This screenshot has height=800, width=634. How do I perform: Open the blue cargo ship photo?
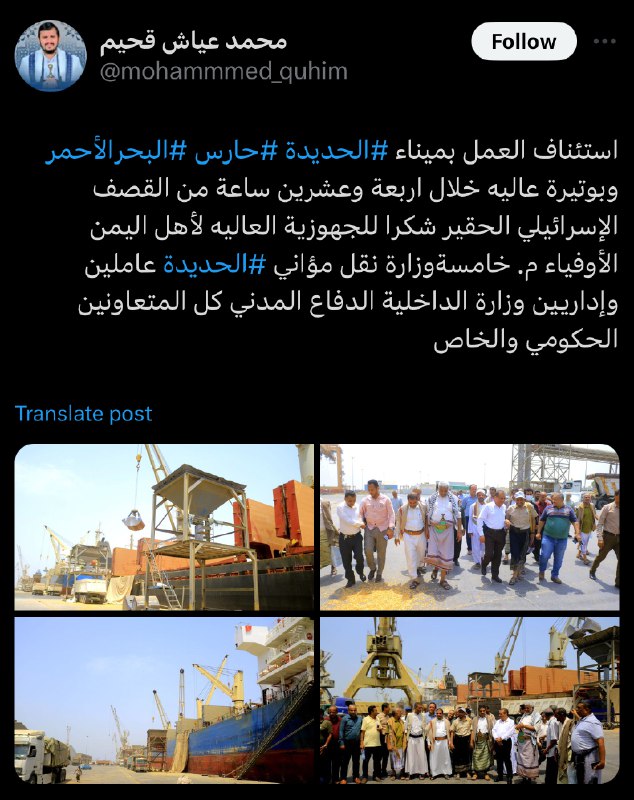pos(164,700)
